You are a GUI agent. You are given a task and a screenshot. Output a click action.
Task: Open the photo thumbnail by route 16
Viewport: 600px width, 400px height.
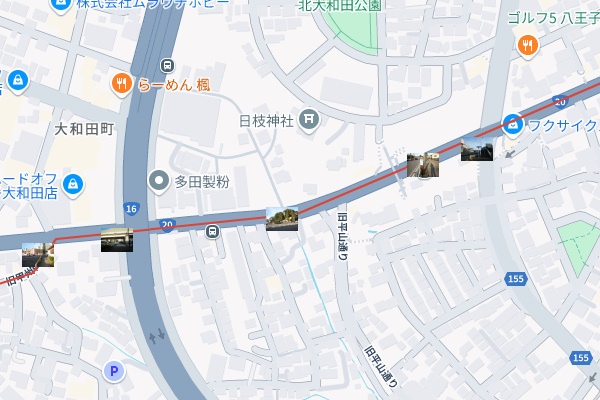pos(117,239)
